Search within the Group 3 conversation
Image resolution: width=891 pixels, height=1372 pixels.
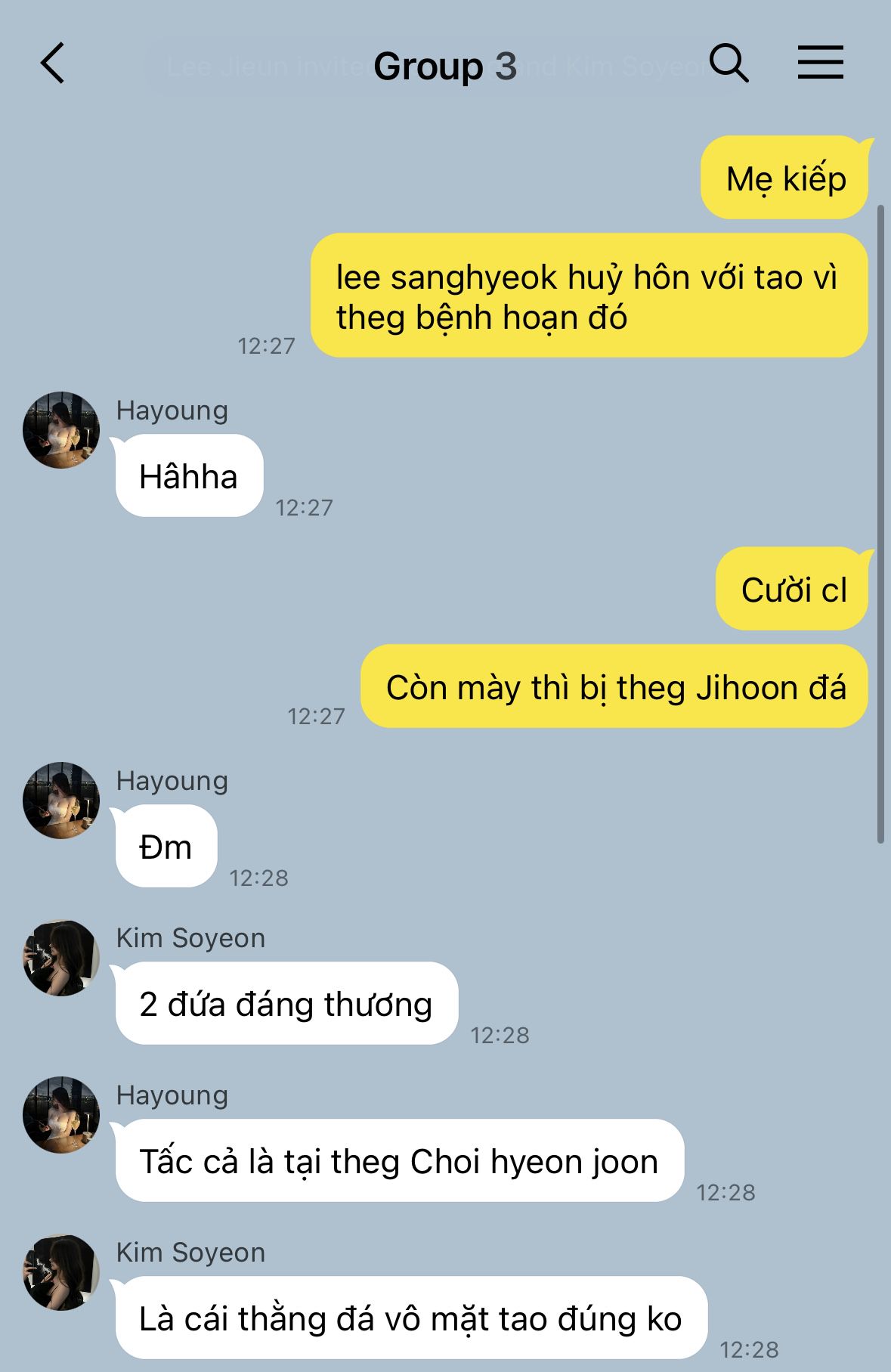[x=729, y=63]
